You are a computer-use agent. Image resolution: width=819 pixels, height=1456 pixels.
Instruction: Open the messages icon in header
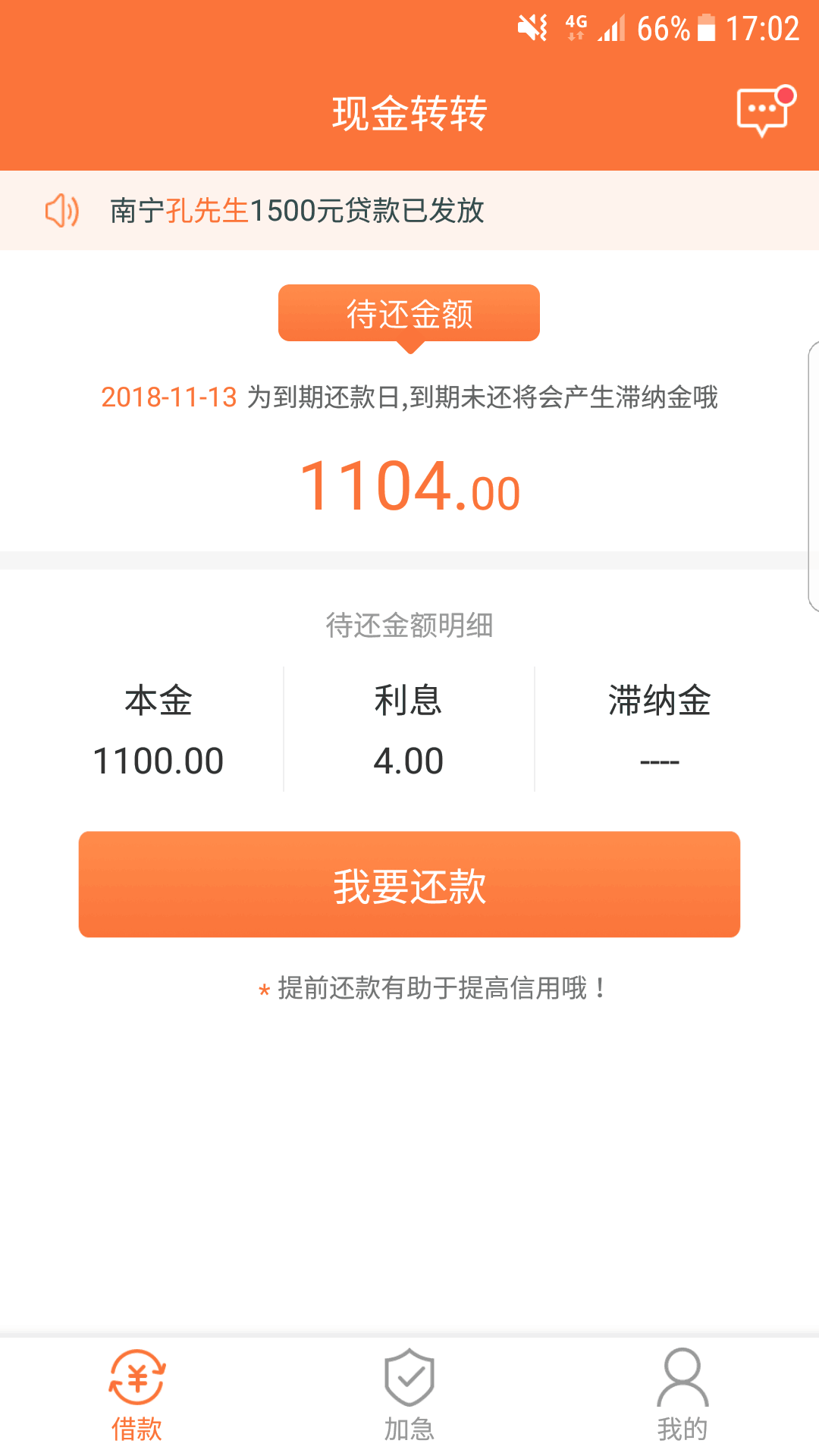(x=765, y=111)
